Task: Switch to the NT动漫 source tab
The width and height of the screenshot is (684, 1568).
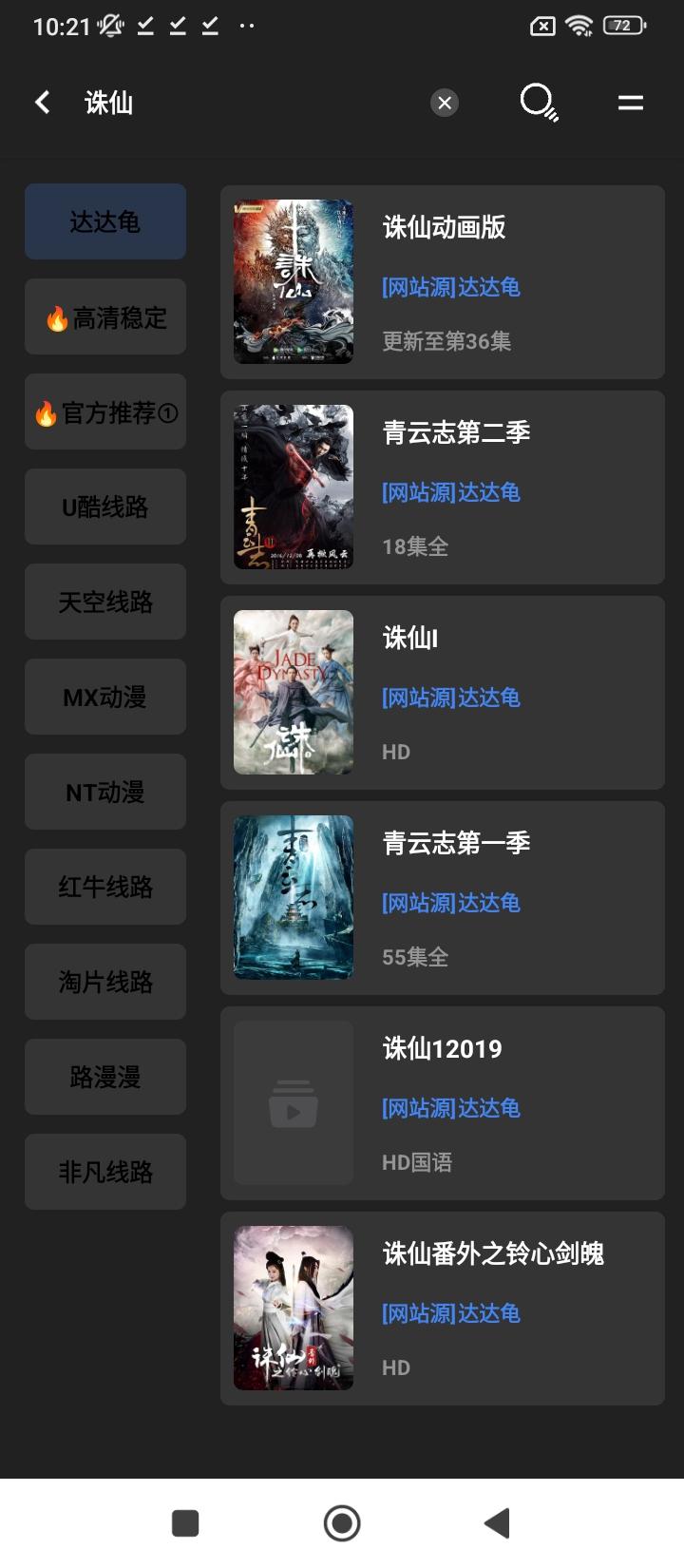Action: pos(104,792)
